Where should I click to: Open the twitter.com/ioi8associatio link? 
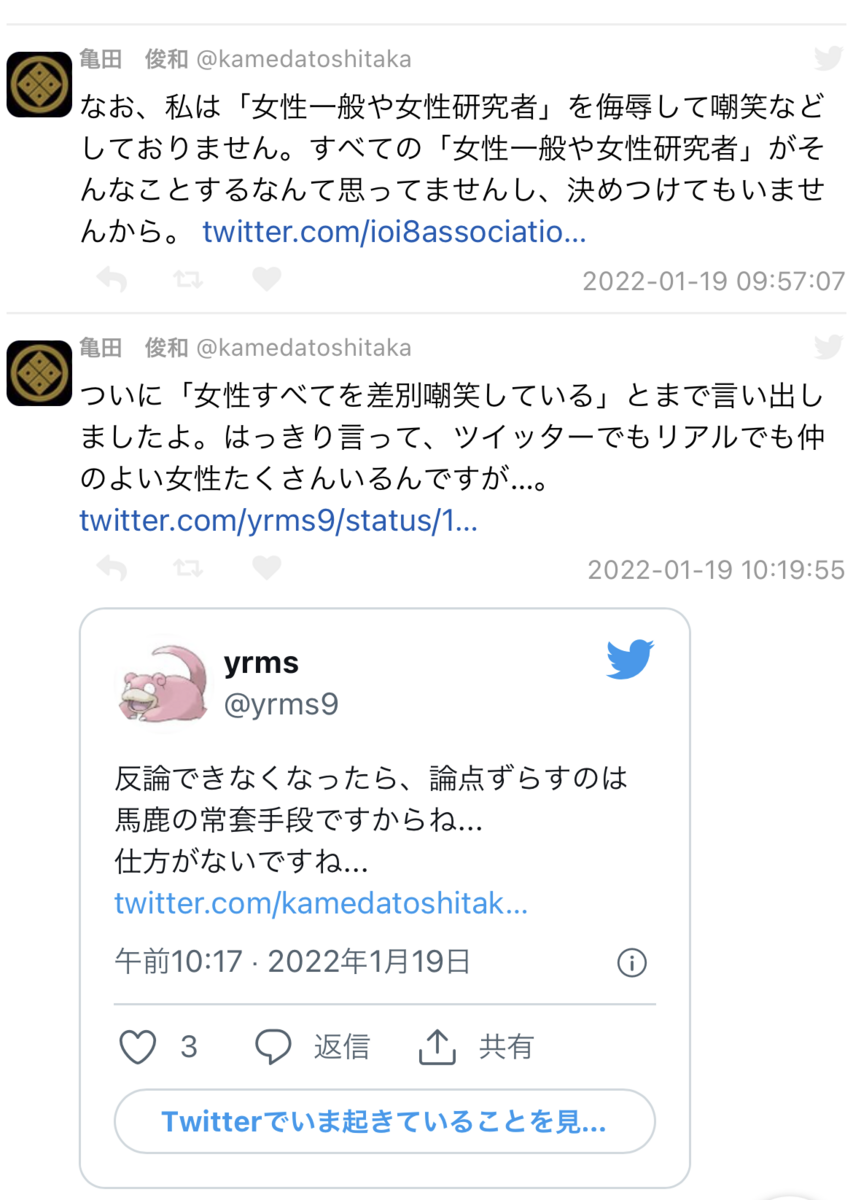(393, 233)
